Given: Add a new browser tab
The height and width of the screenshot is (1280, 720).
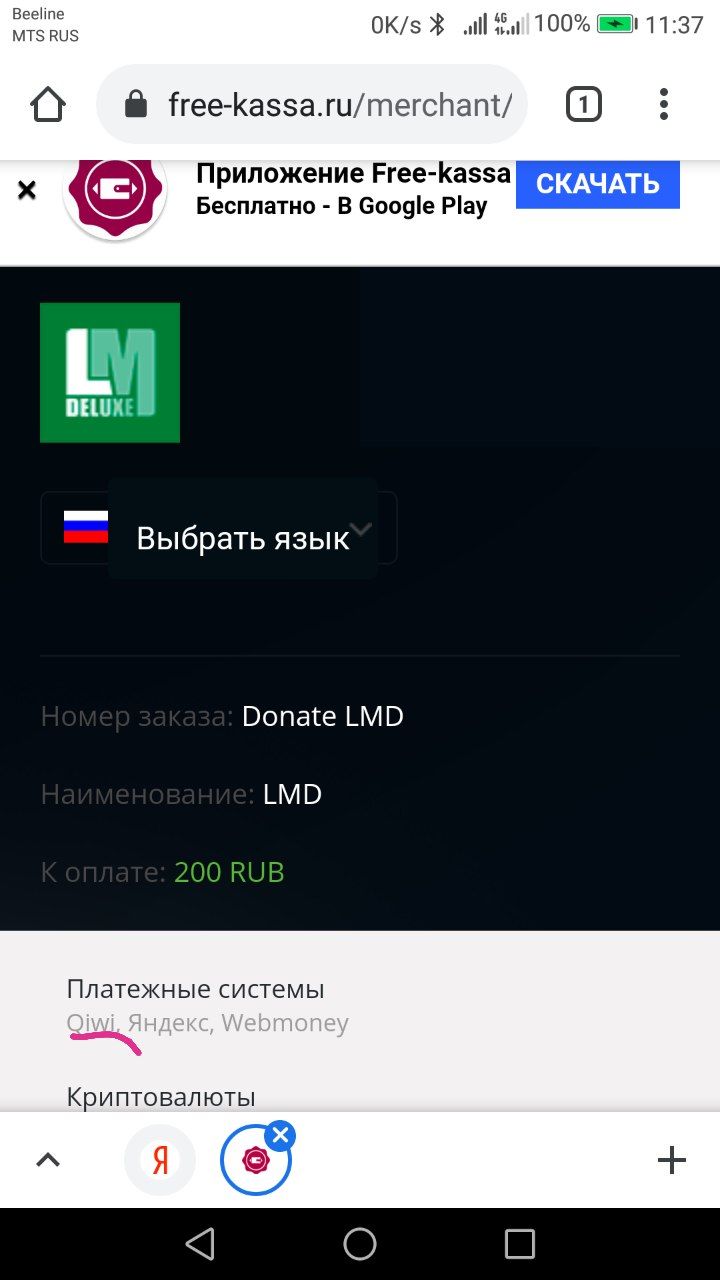Looking at the screenshot, I should coord(672,1160).
